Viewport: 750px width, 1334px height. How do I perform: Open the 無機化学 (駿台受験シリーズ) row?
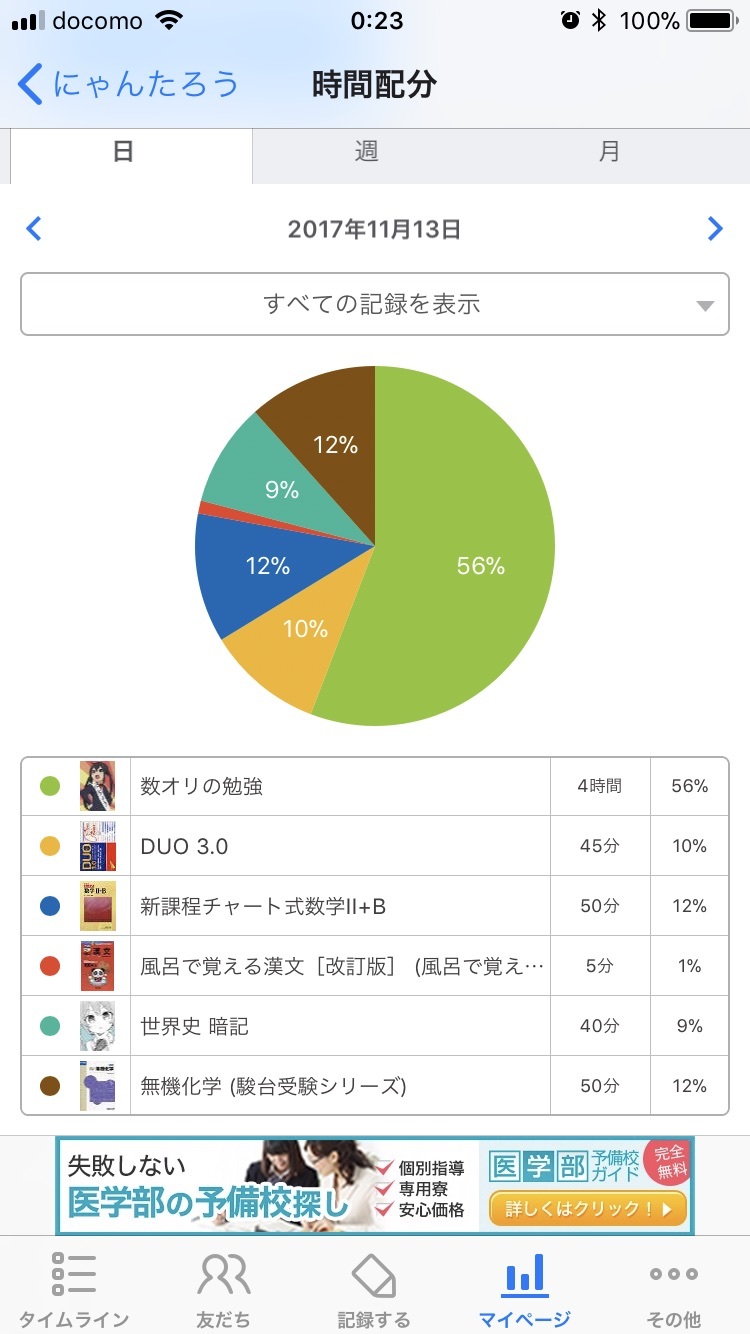click(x=375, y=1086)
